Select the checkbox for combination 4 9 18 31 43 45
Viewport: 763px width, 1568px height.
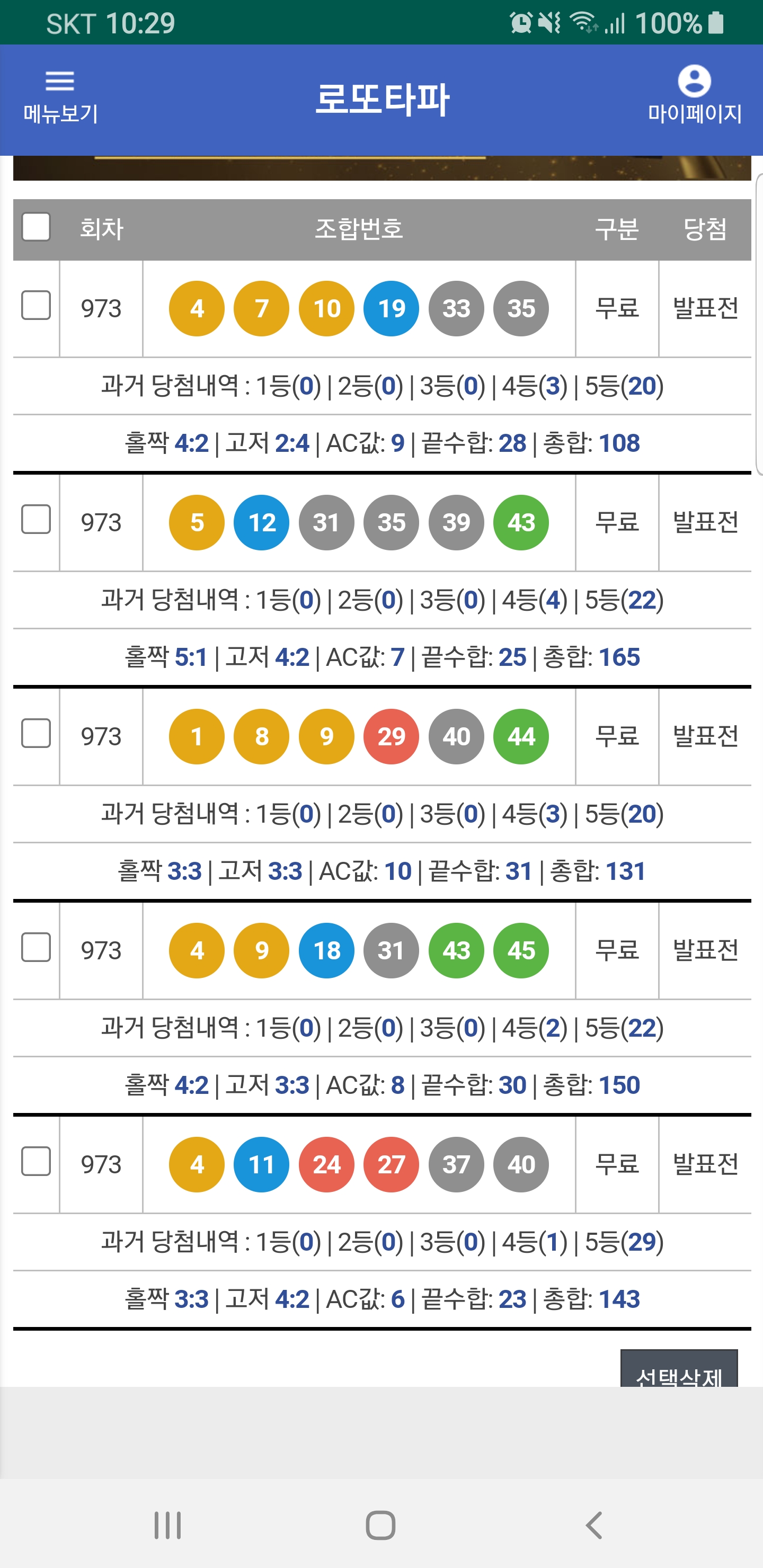pos(36,947)
